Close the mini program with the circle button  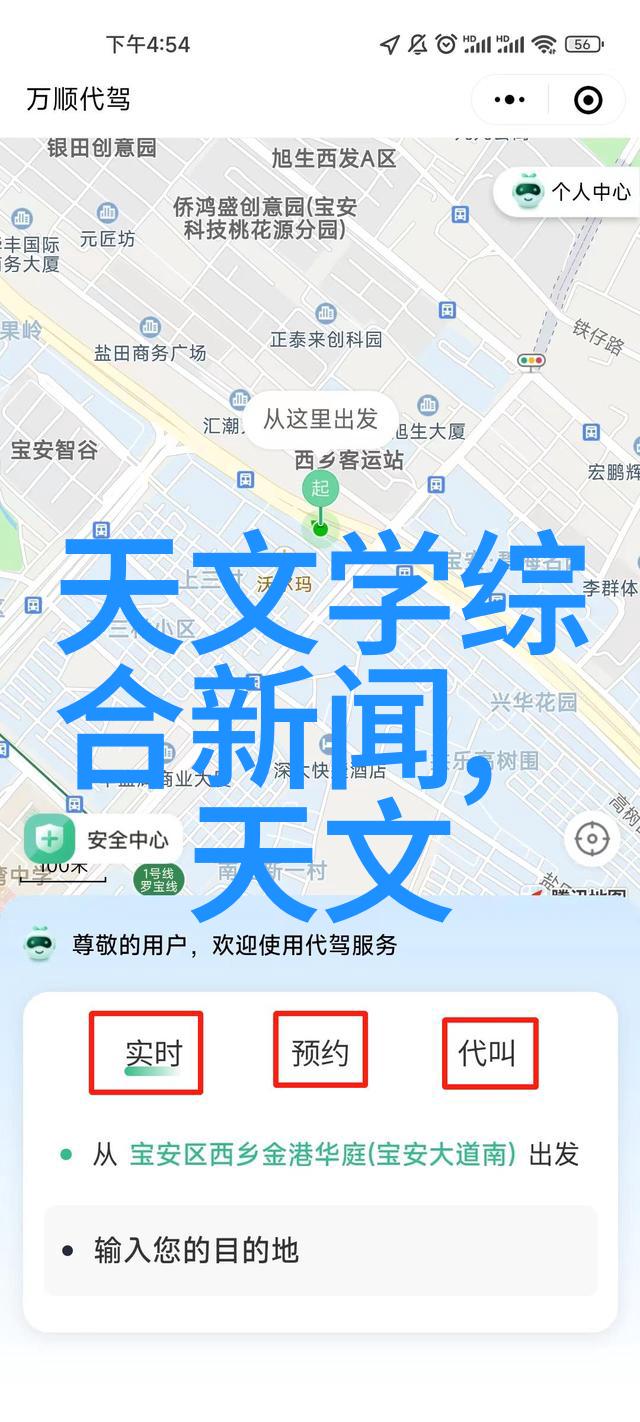(588, 100)
